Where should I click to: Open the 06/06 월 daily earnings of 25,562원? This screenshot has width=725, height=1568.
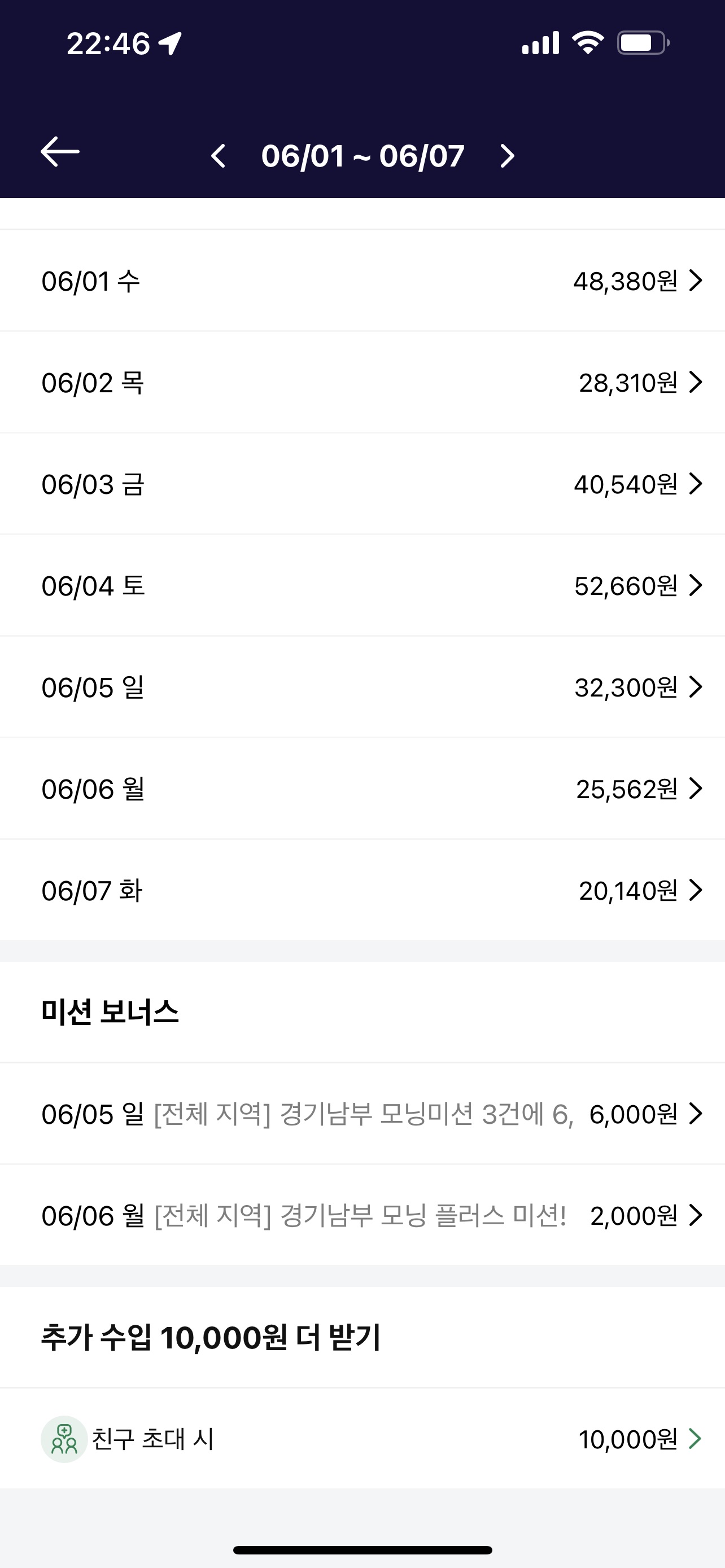[x=362, y=789]
